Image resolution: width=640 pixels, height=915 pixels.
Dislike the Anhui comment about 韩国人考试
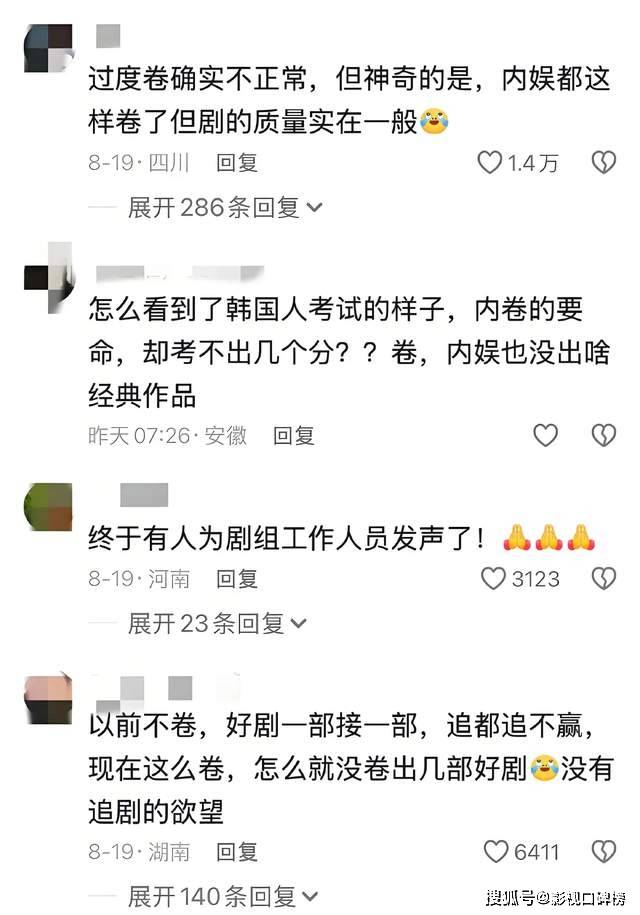tap(603, 435)
